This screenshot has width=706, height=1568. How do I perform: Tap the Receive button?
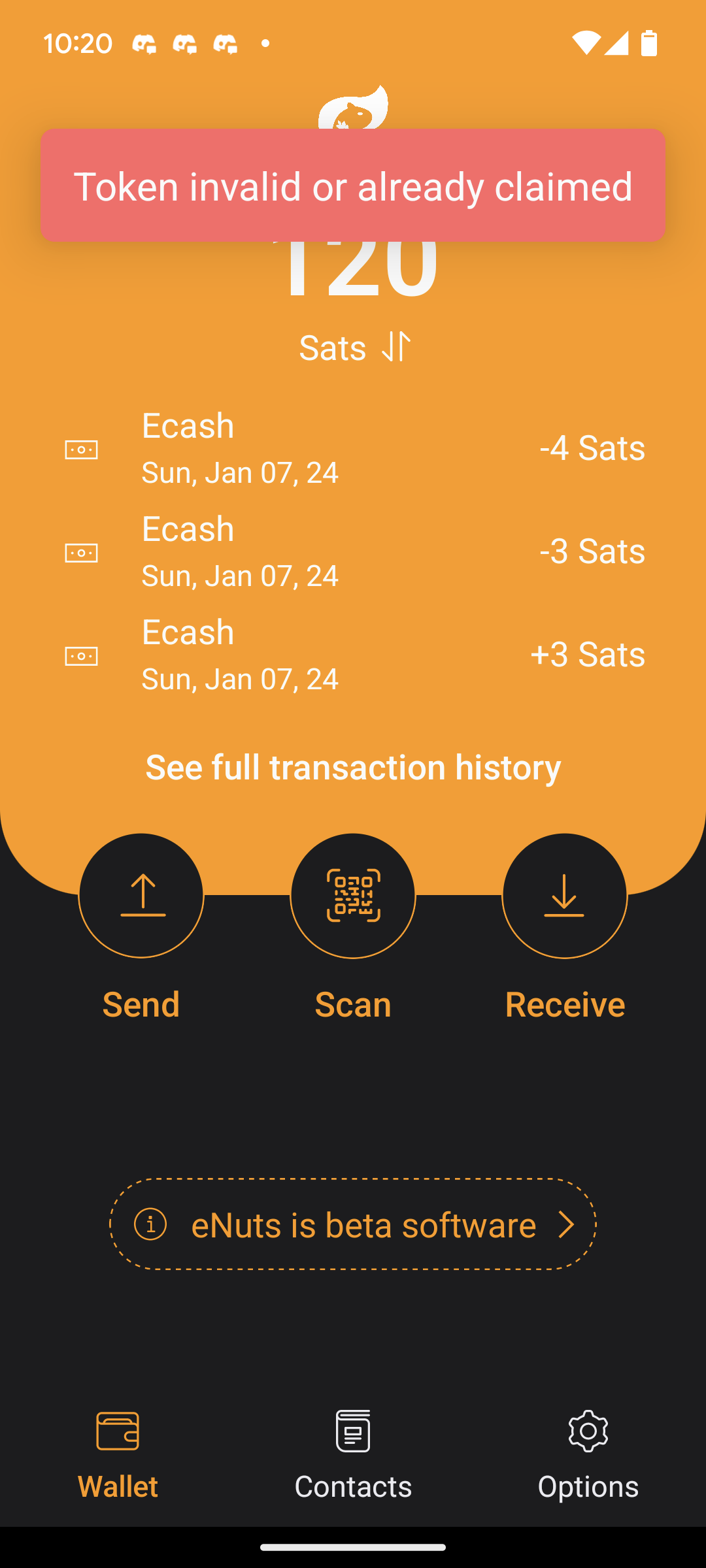click(x=565, y=896)
